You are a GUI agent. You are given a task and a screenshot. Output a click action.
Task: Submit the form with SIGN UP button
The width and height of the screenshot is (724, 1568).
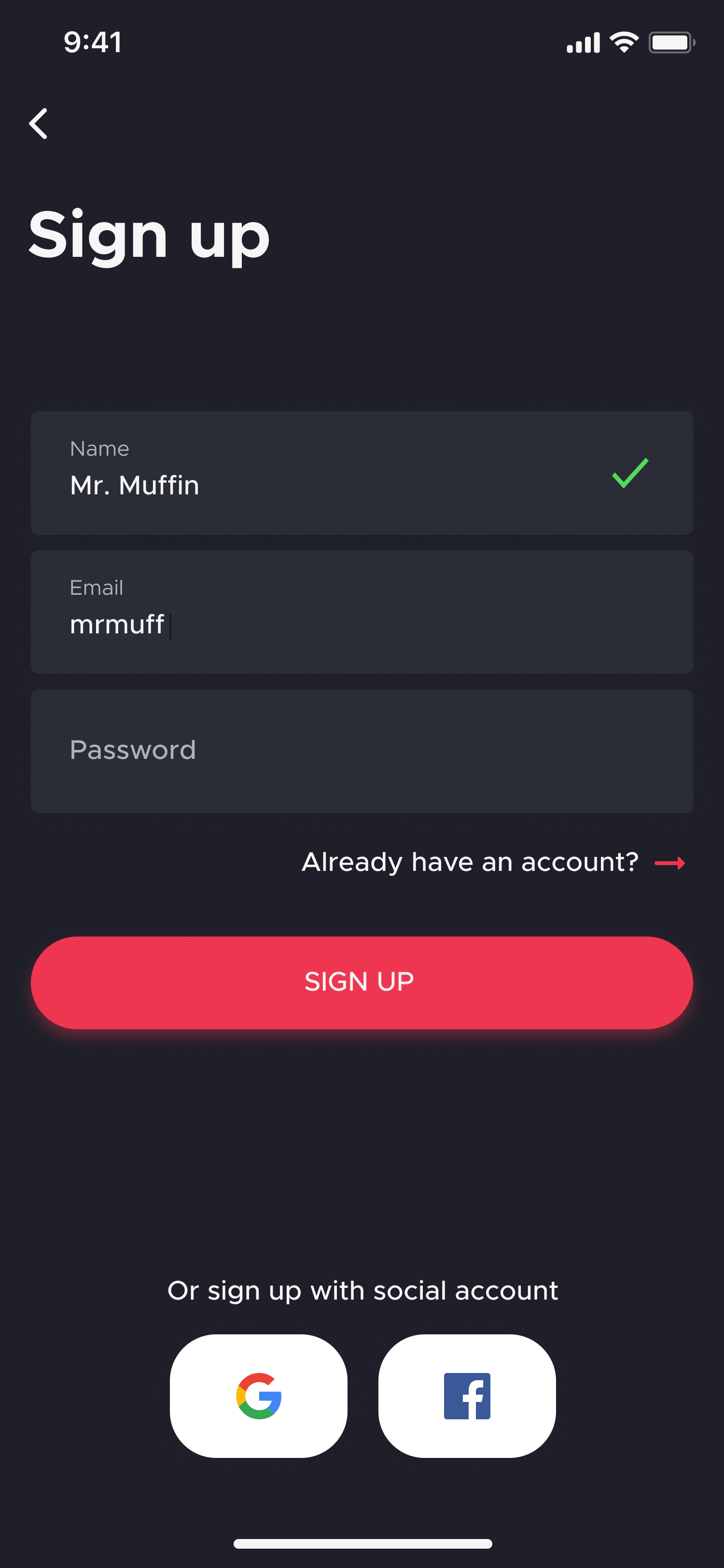tap(362, 982)
